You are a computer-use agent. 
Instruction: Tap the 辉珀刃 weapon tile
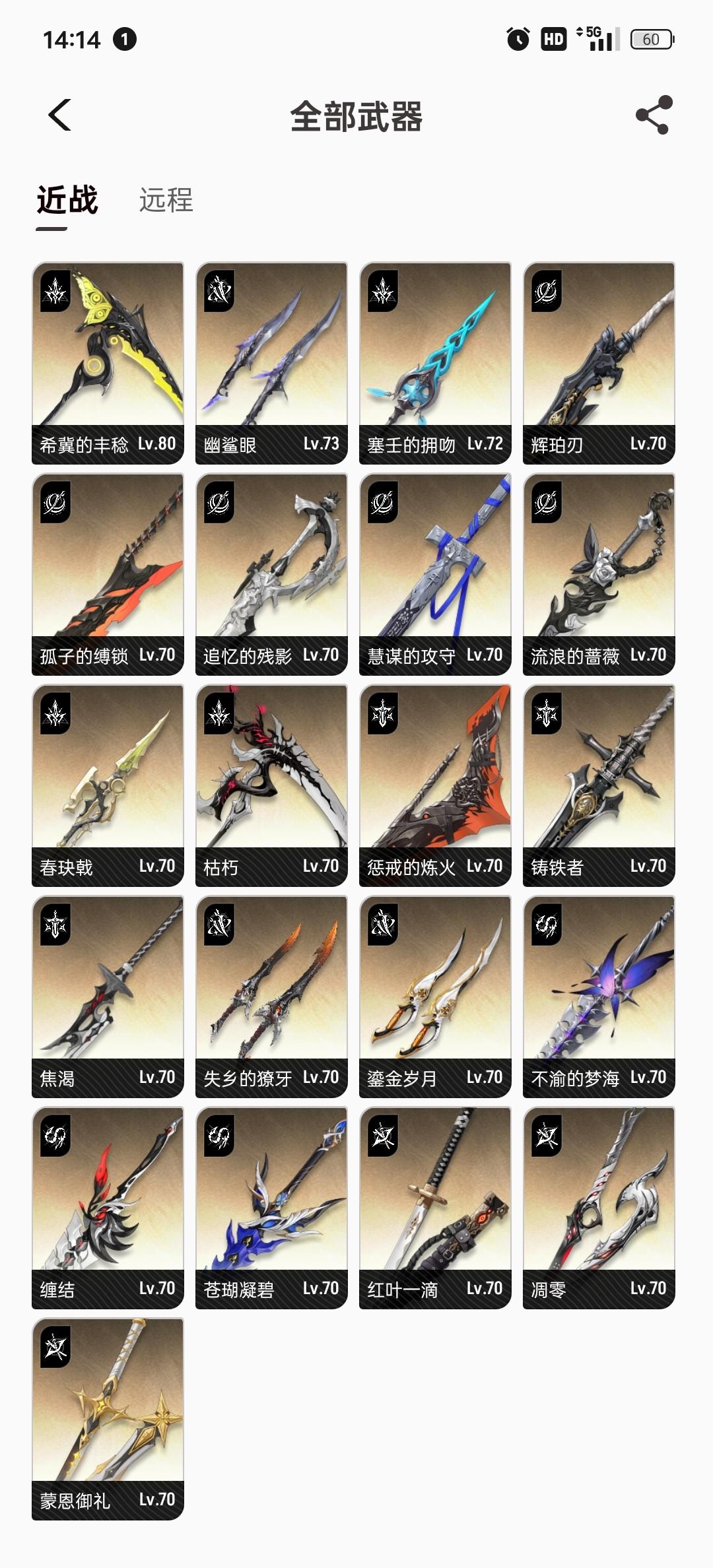pyautogui.click(x=599, y=362)
